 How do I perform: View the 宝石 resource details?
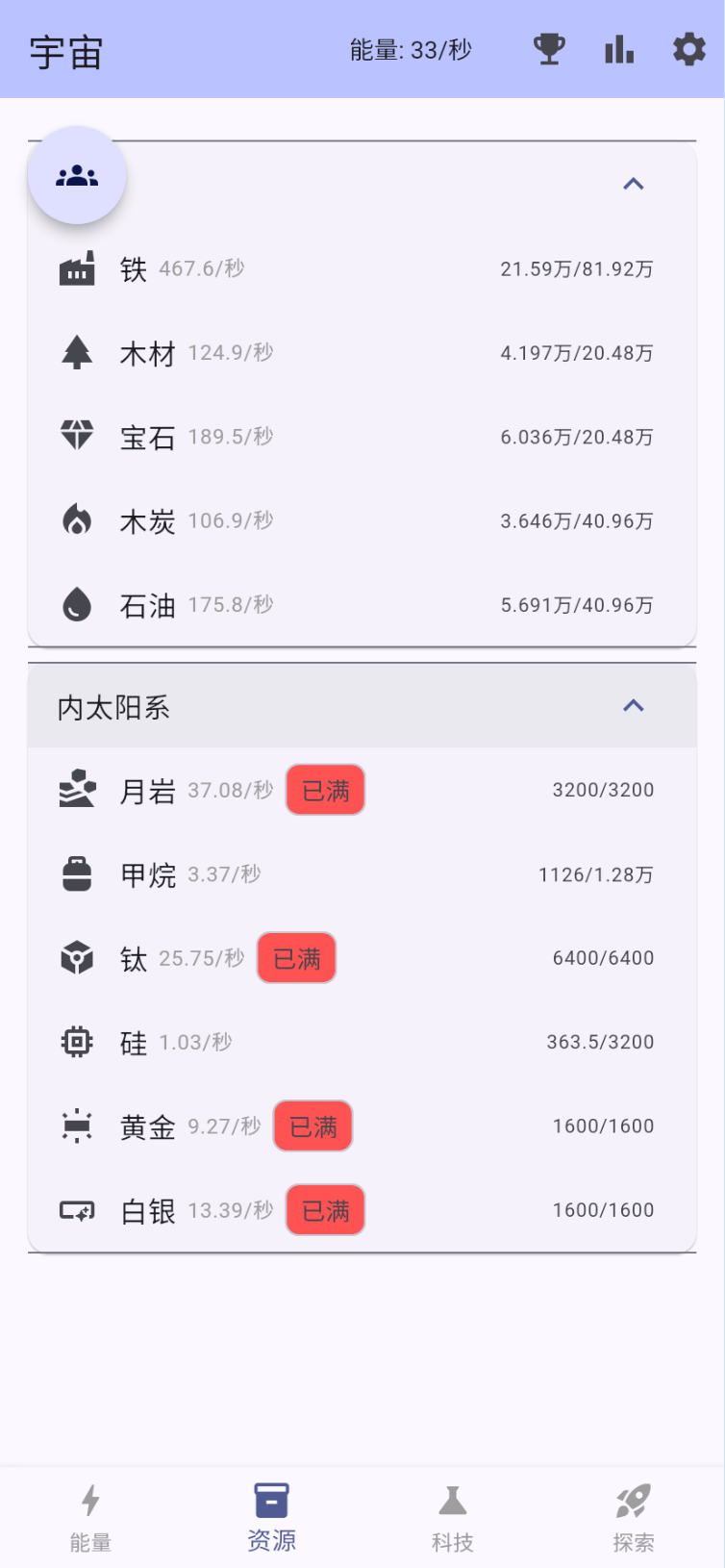(x=362, y=437)
